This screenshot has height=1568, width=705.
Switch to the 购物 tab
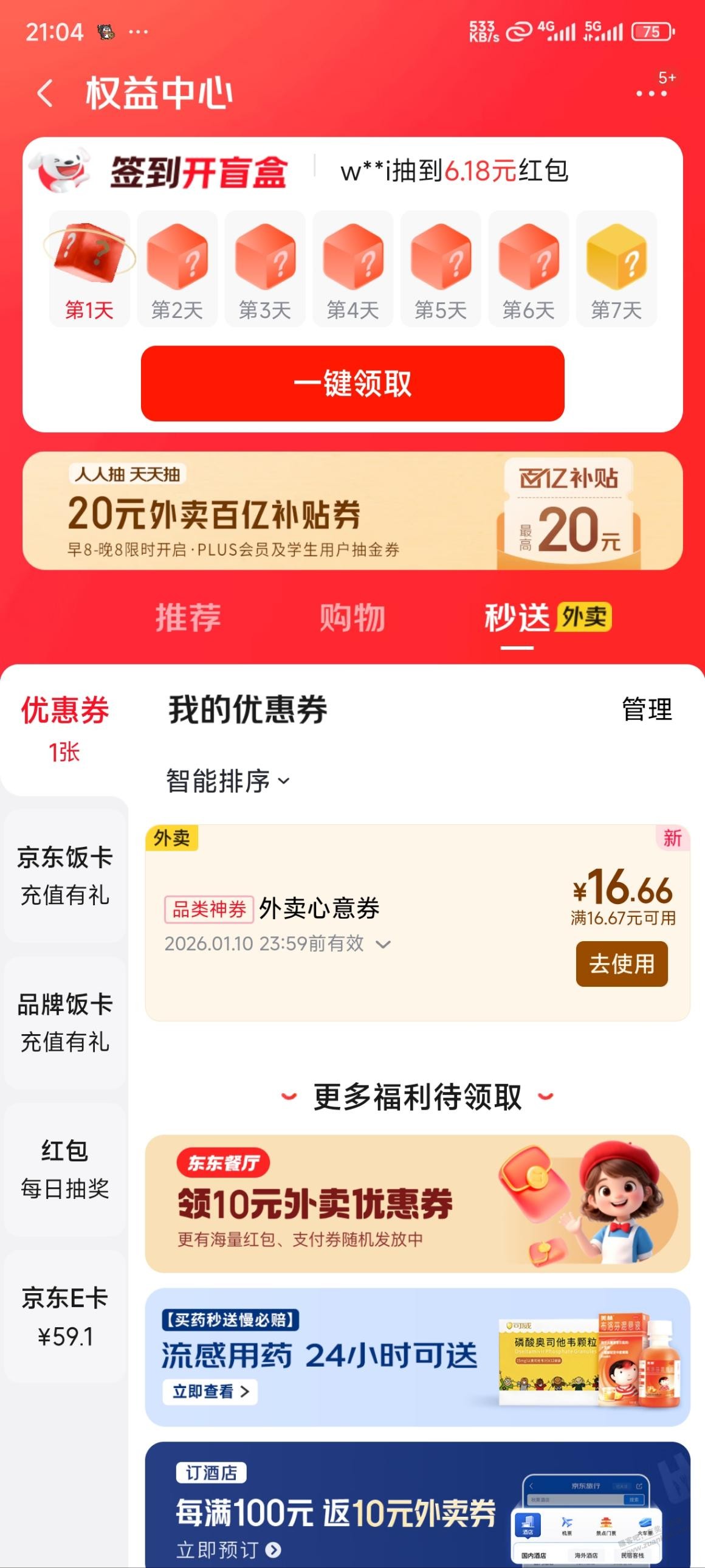[x=352, y=617]
